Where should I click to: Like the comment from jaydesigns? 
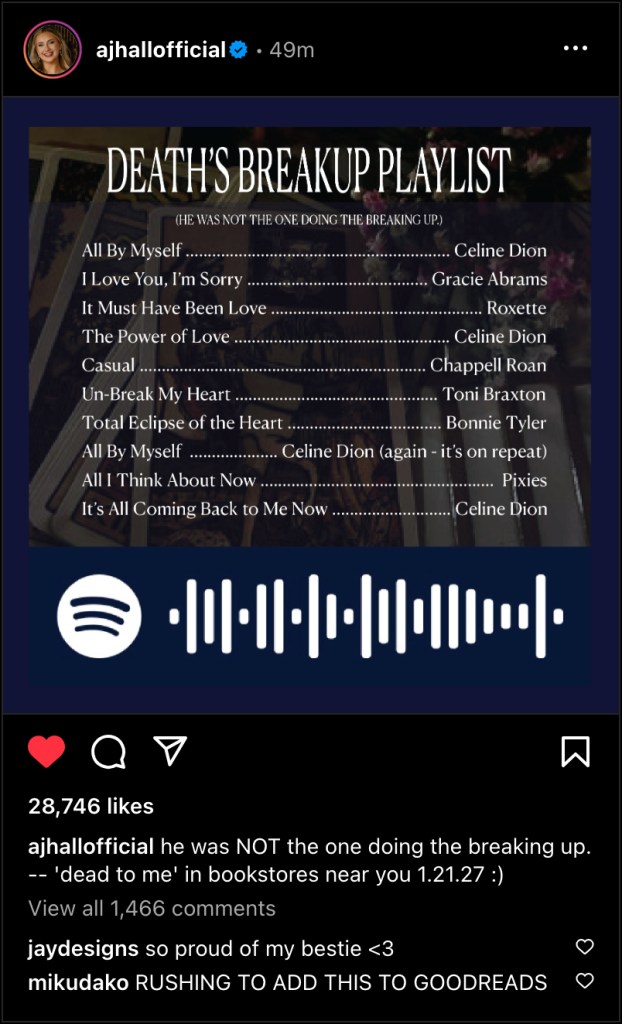[x=585, y=947]
